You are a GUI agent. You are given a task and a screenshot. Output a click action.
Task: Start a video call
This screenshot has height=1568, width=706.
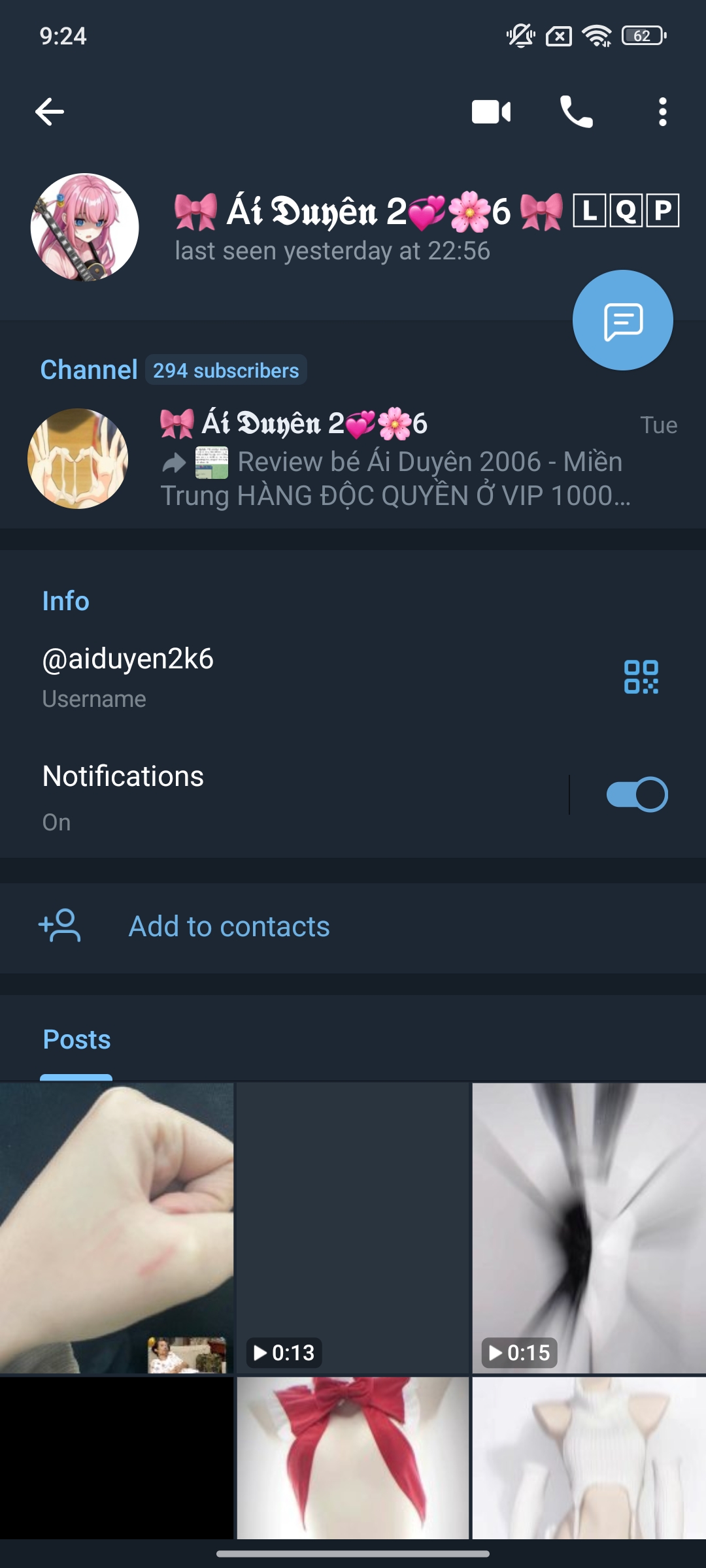491,112
